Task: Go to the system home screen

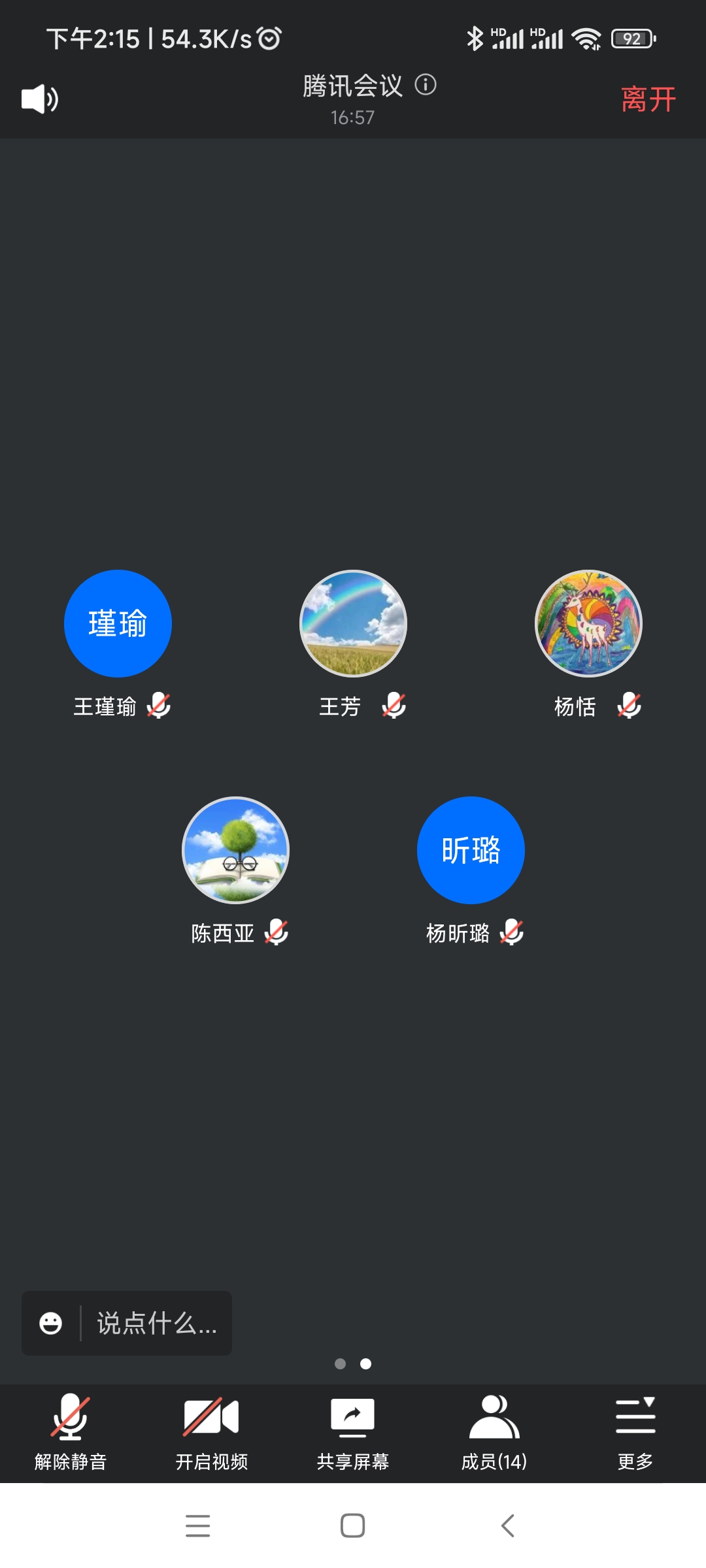Action: pyautogui.click(x=353, y=1526)
